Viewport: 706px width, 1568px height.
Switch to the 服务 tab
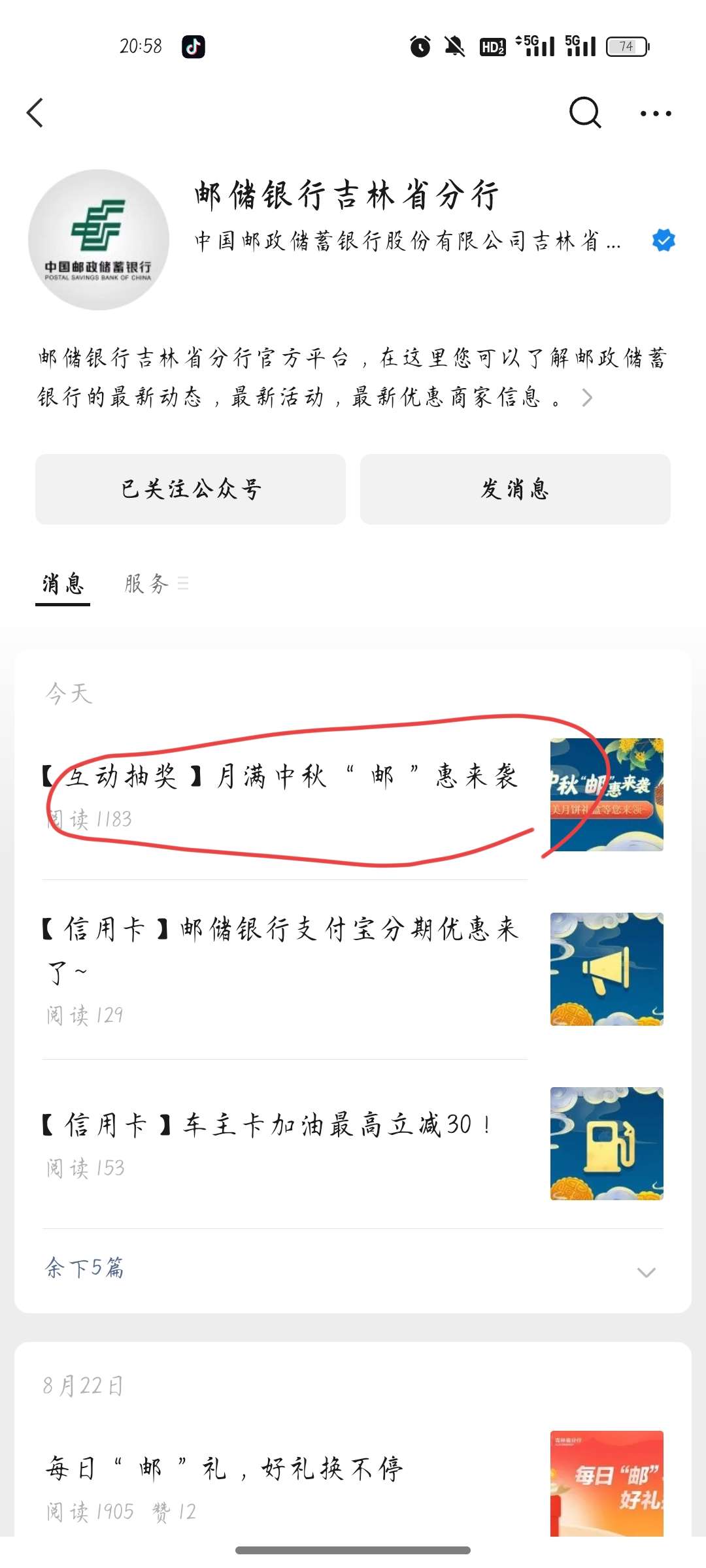(148, 583)
